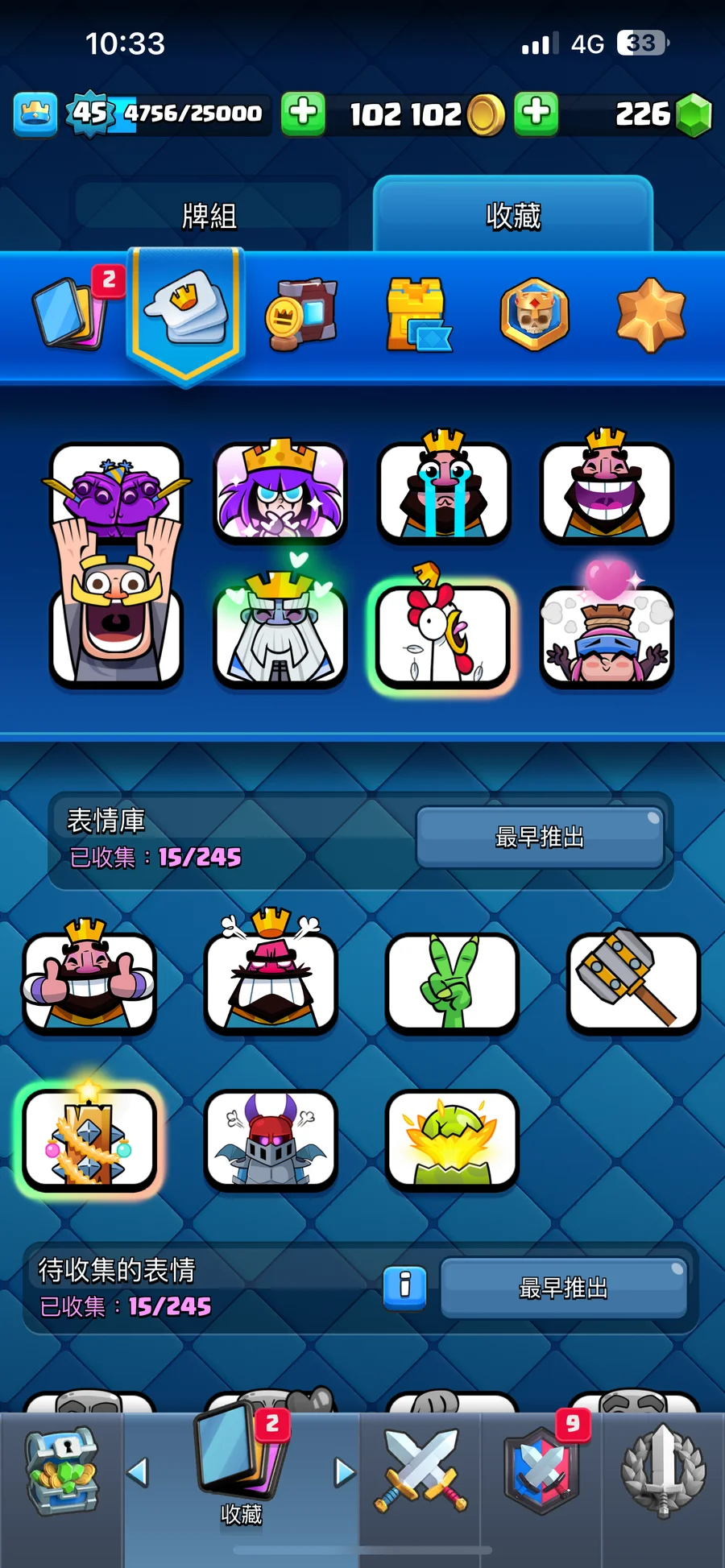The height and width of the screenshot is (1568, 725).
Task: Open info for 待收集的表情
Action: click(404, 1285)
